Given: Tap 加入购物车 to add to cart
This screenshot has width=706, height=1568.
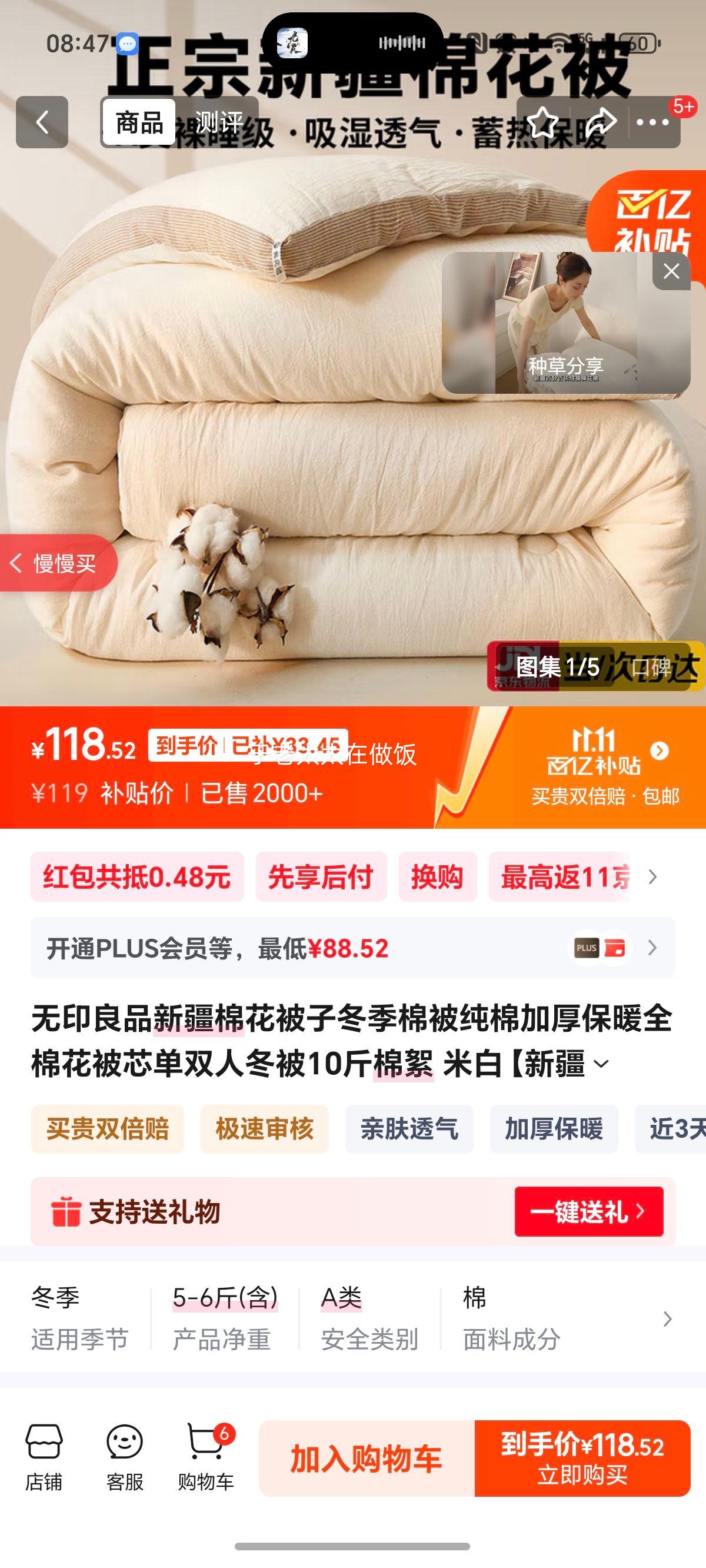Looking at the screenshot, I should point(367,1459).
